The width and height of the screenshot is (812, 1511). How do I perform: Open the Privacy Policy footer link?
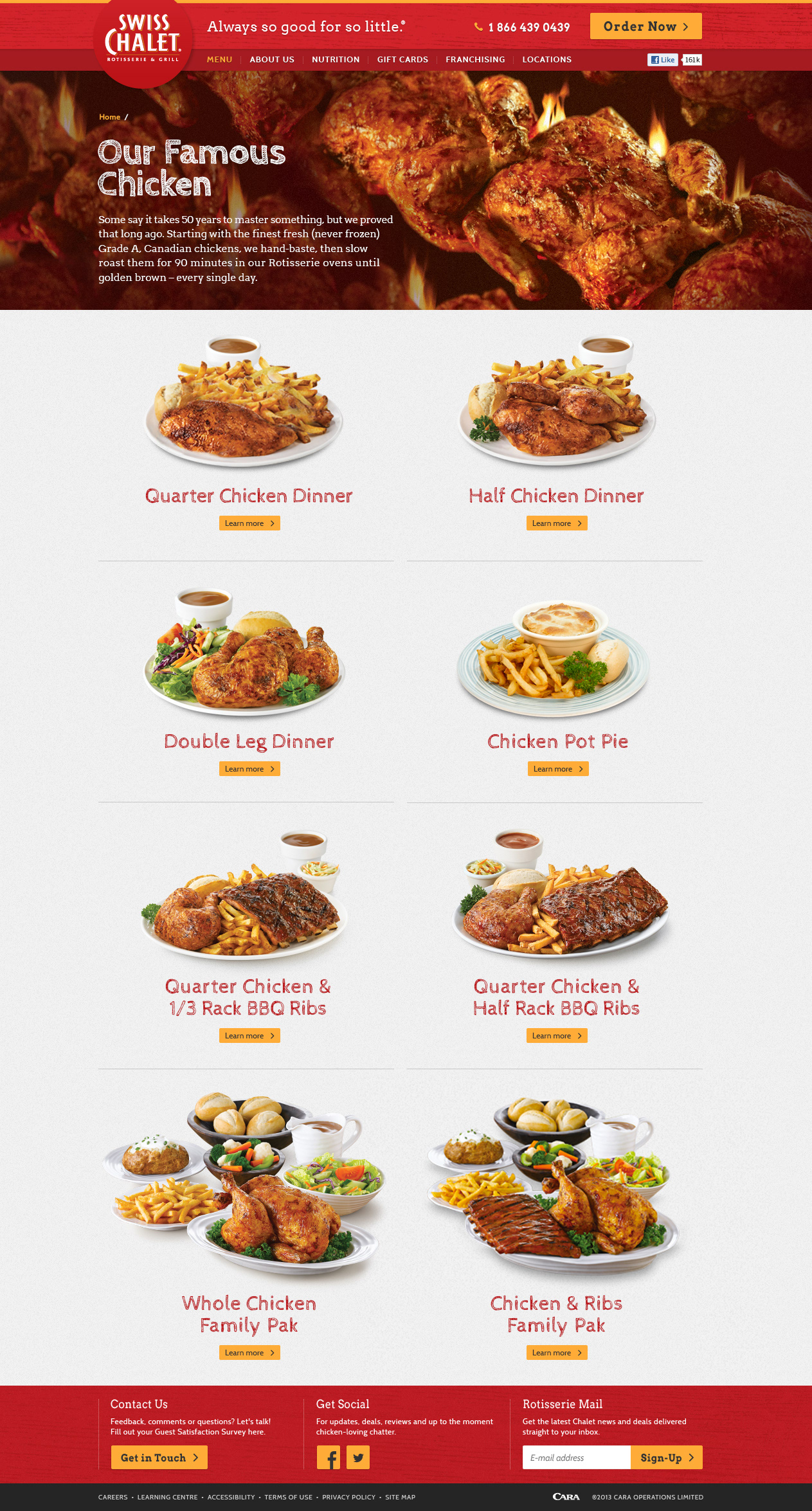click(348, 1497)
